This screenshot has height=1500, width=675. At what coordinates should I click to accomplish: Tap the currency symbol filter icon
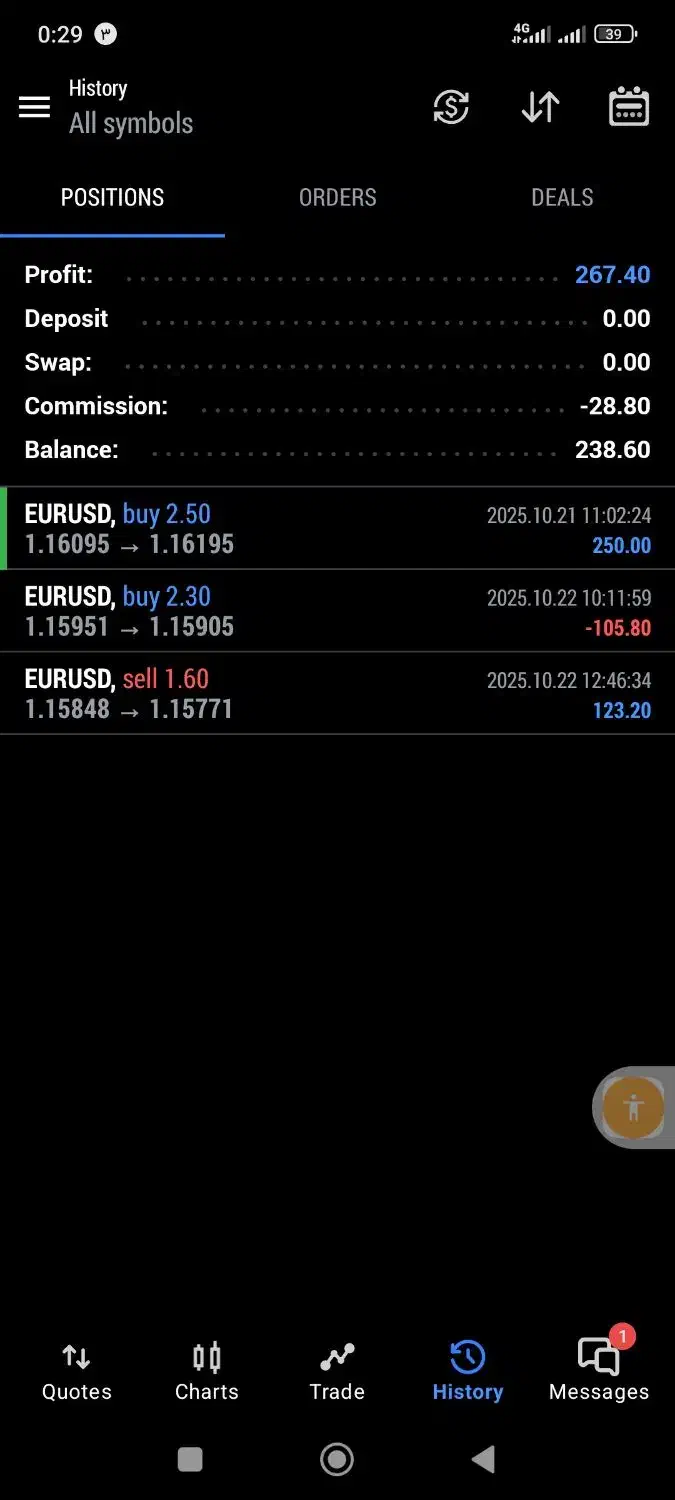pyautogui.click(x=451, y=107)
